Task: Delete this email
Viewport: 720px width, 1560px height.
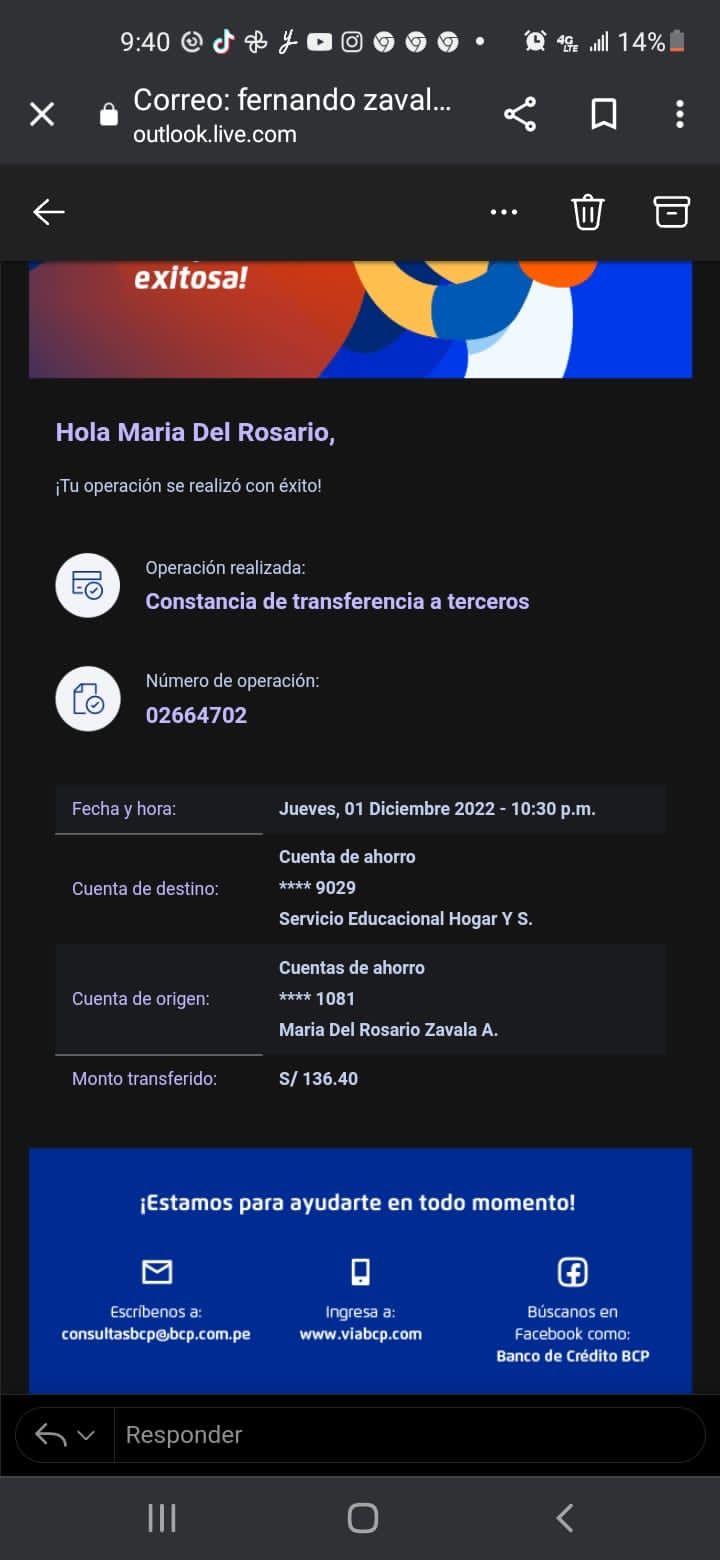Action: (x=587, y=212)
